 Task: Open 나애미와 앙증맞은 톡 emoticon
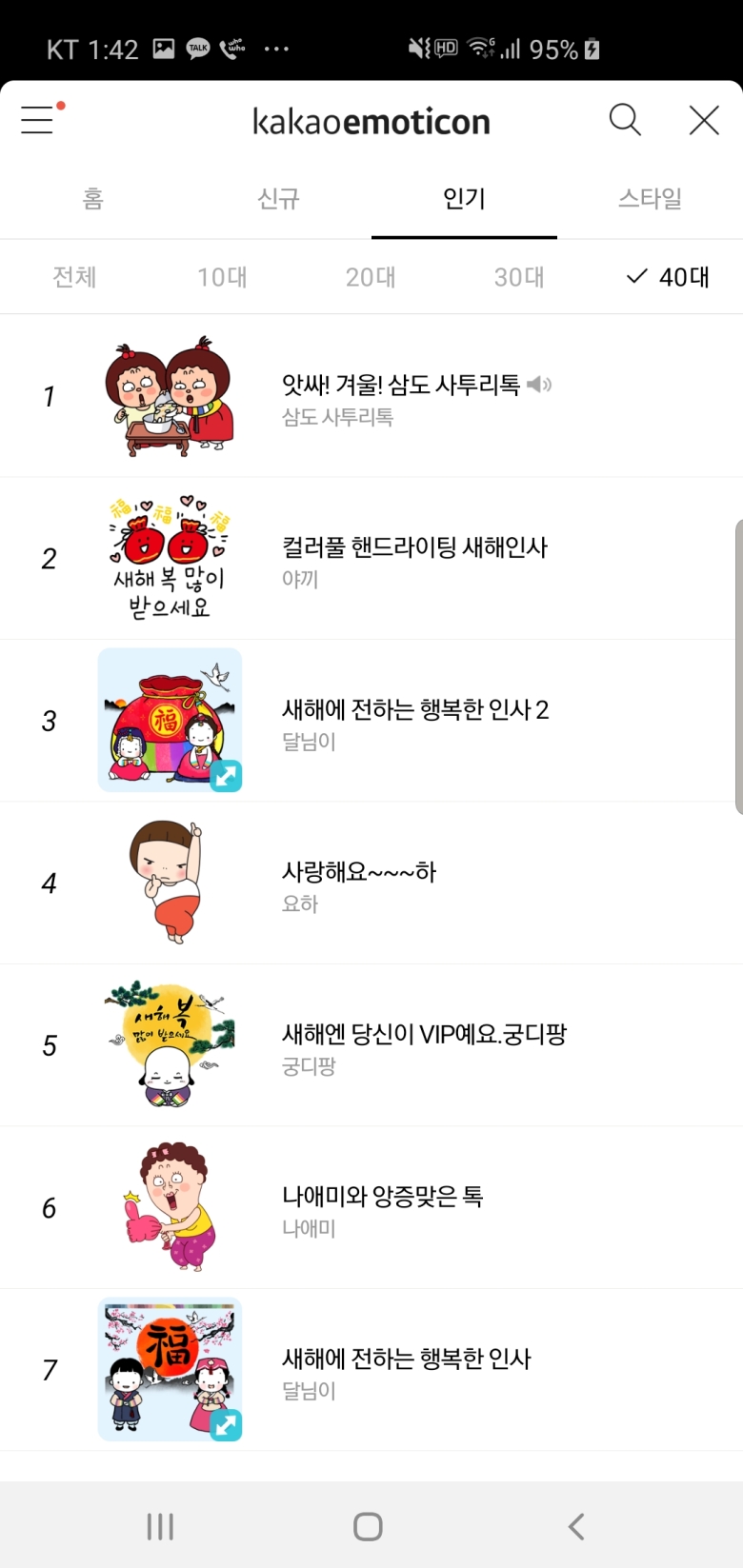coord(371,1208)
